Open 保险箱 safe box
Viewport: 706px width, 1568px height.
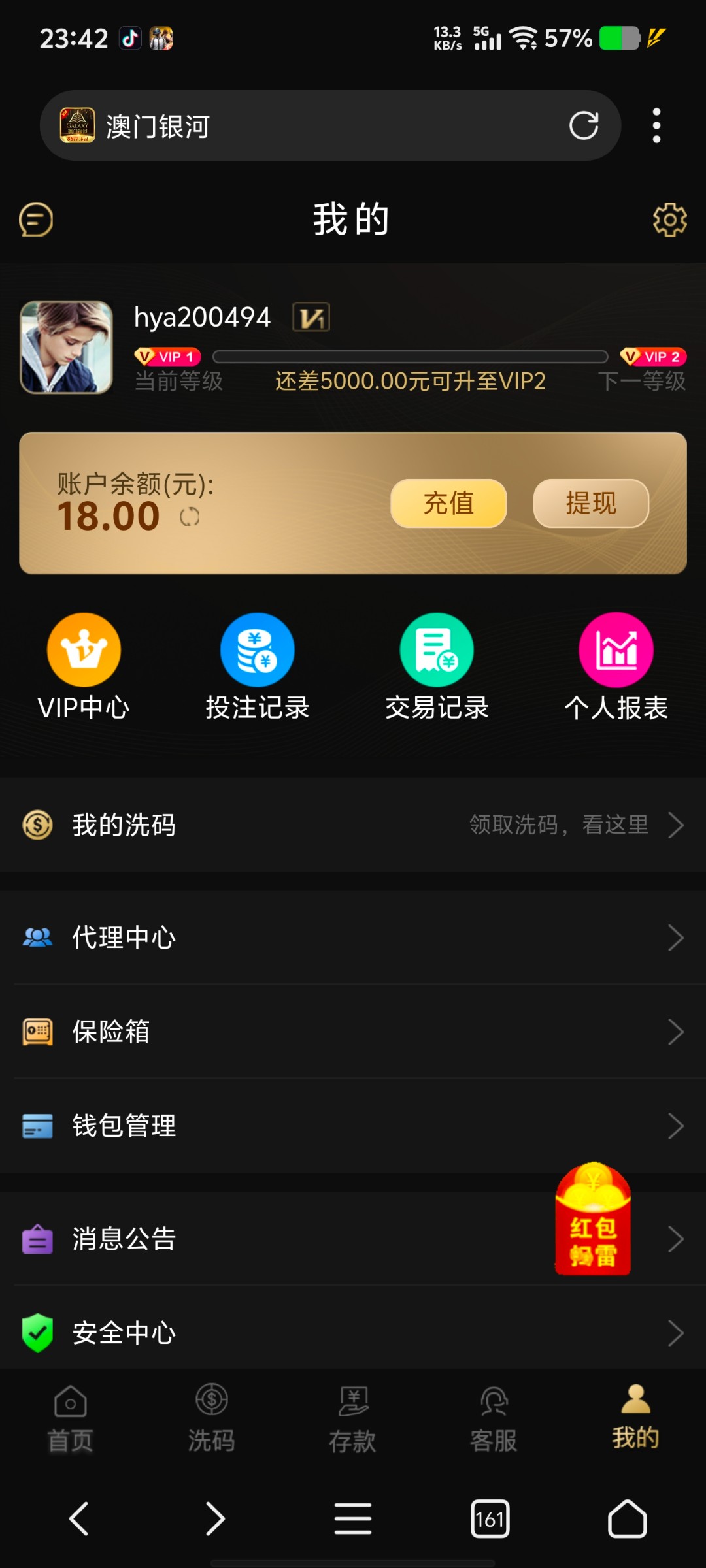353,1032
